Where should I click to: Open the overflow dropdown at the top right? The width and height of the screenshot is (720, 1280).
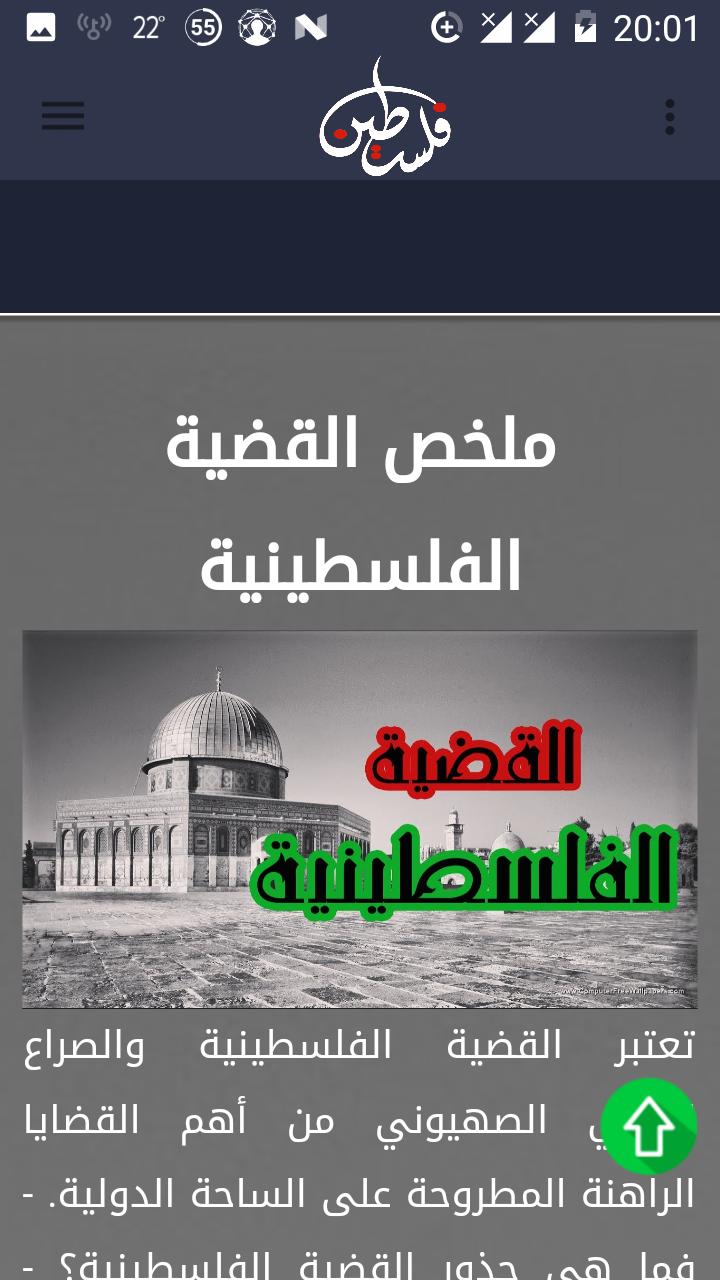pos(668,116)
